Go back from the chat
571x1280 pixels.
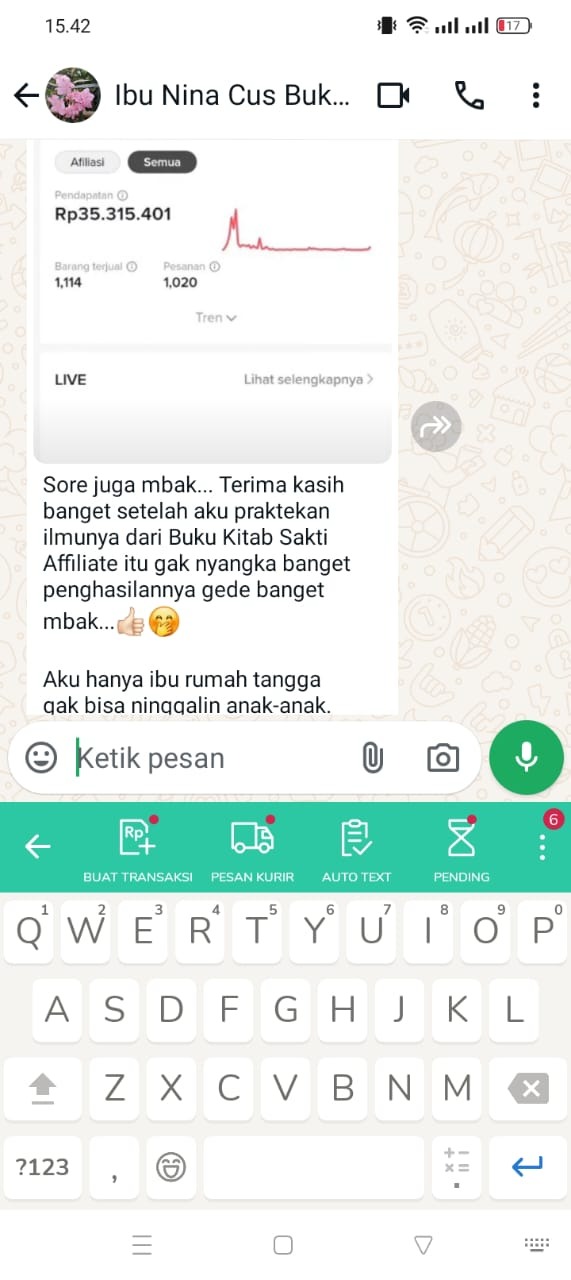[x=26, y=95]
